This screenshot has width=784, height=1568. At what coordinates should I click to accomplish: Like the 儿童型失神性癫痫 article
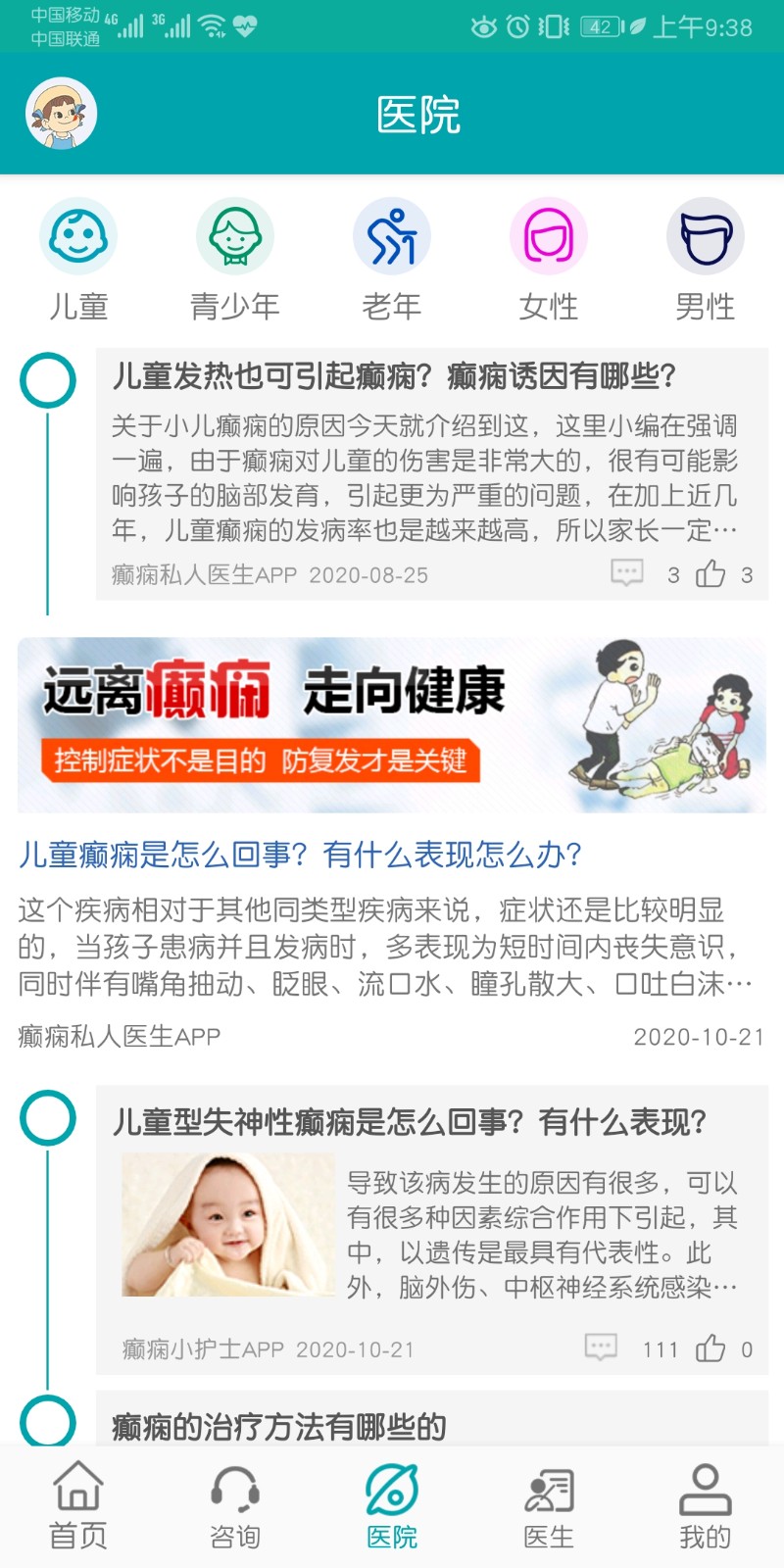(710, 1349)
